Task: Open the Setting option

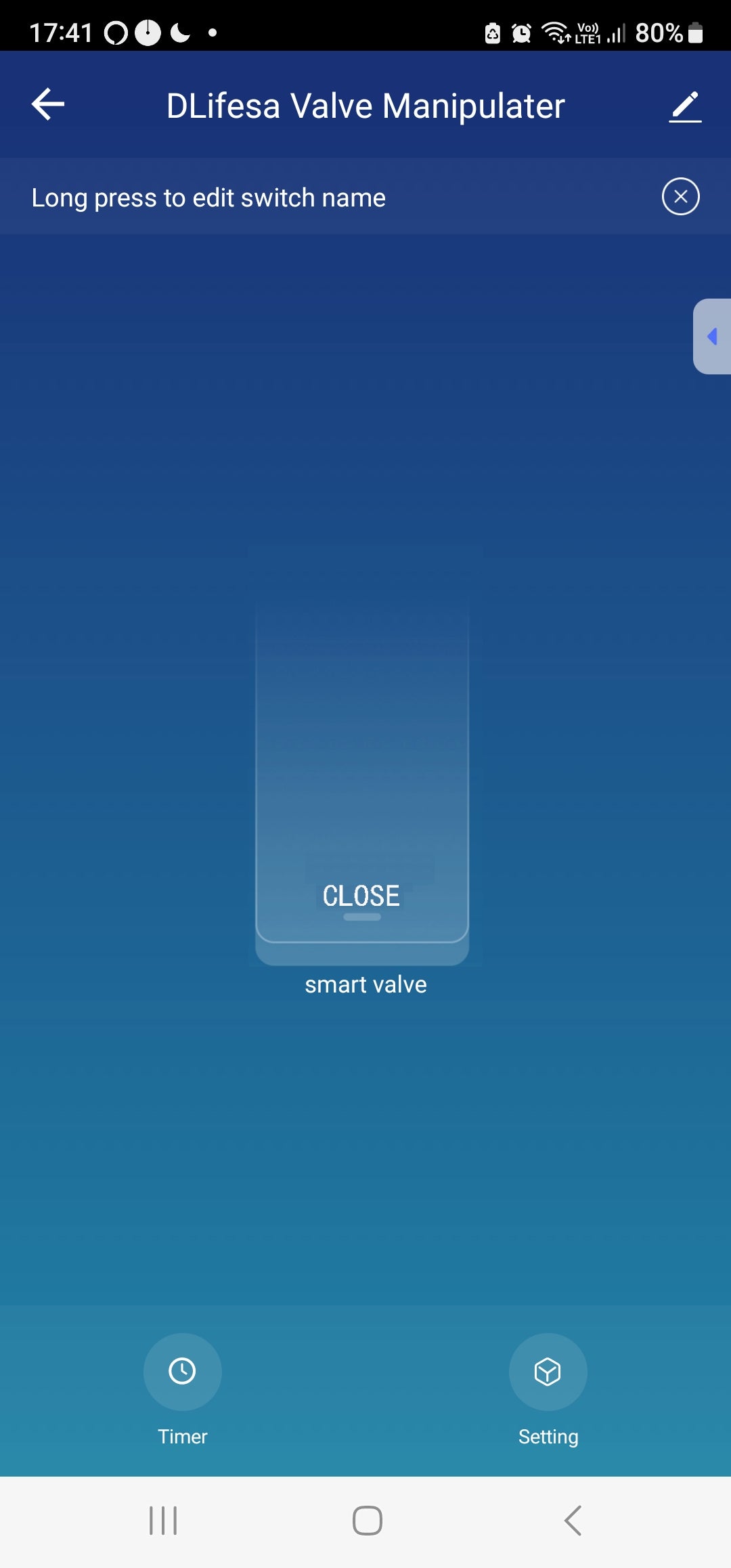Action: (x=548, y=1372)
